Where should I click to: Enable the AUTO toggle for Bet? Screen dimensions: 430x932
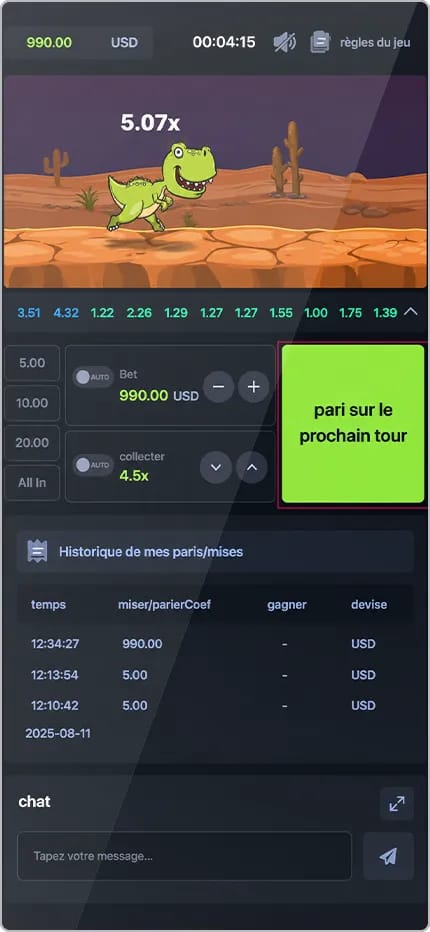[92, 377]
